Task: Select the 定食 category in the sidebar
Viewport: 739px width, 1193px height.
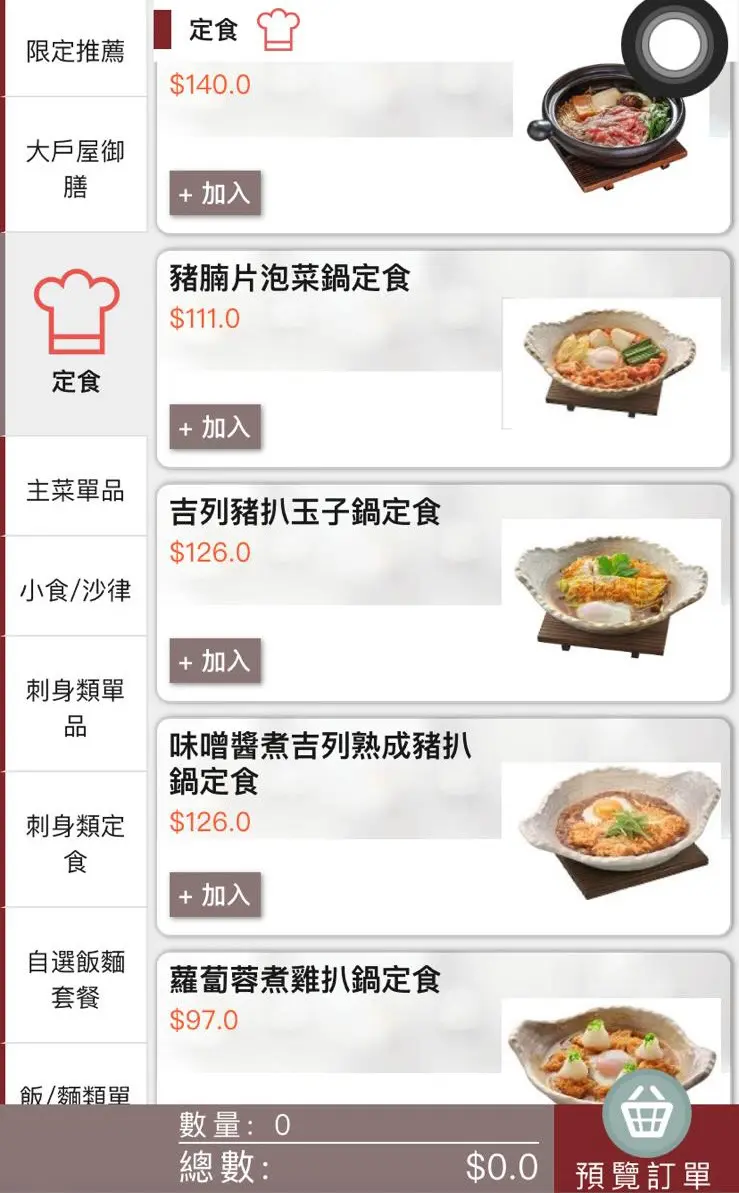Action: 76,334
